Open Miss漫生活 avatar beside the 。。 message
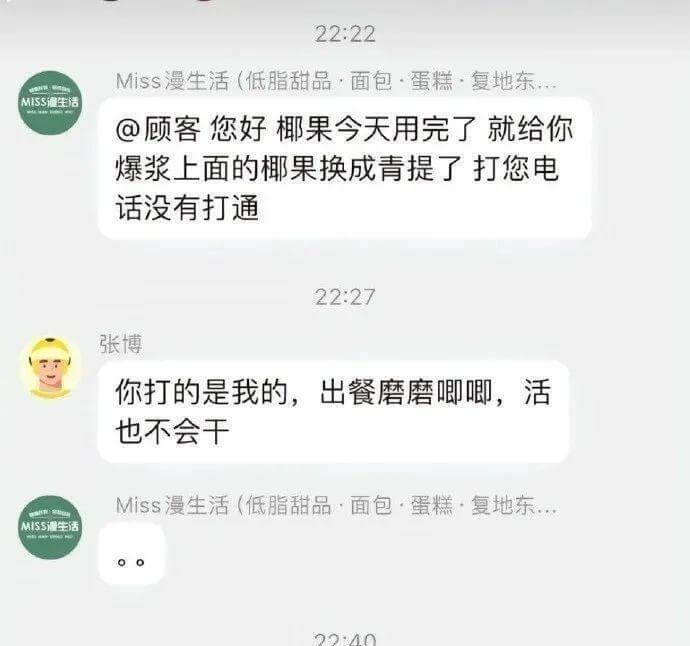 click(x=50, y=526)
